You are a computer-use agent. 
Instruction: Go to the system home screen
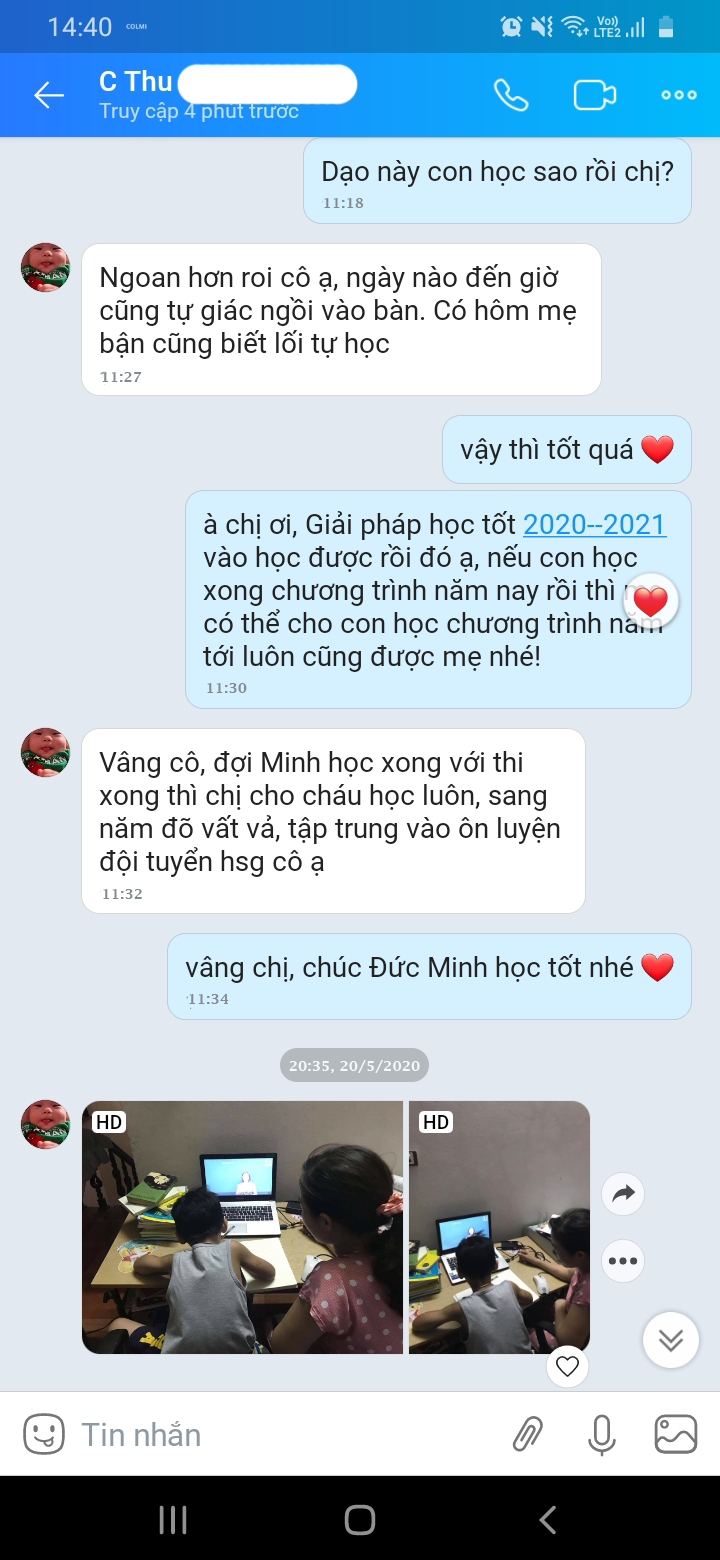coord(359,1520)
